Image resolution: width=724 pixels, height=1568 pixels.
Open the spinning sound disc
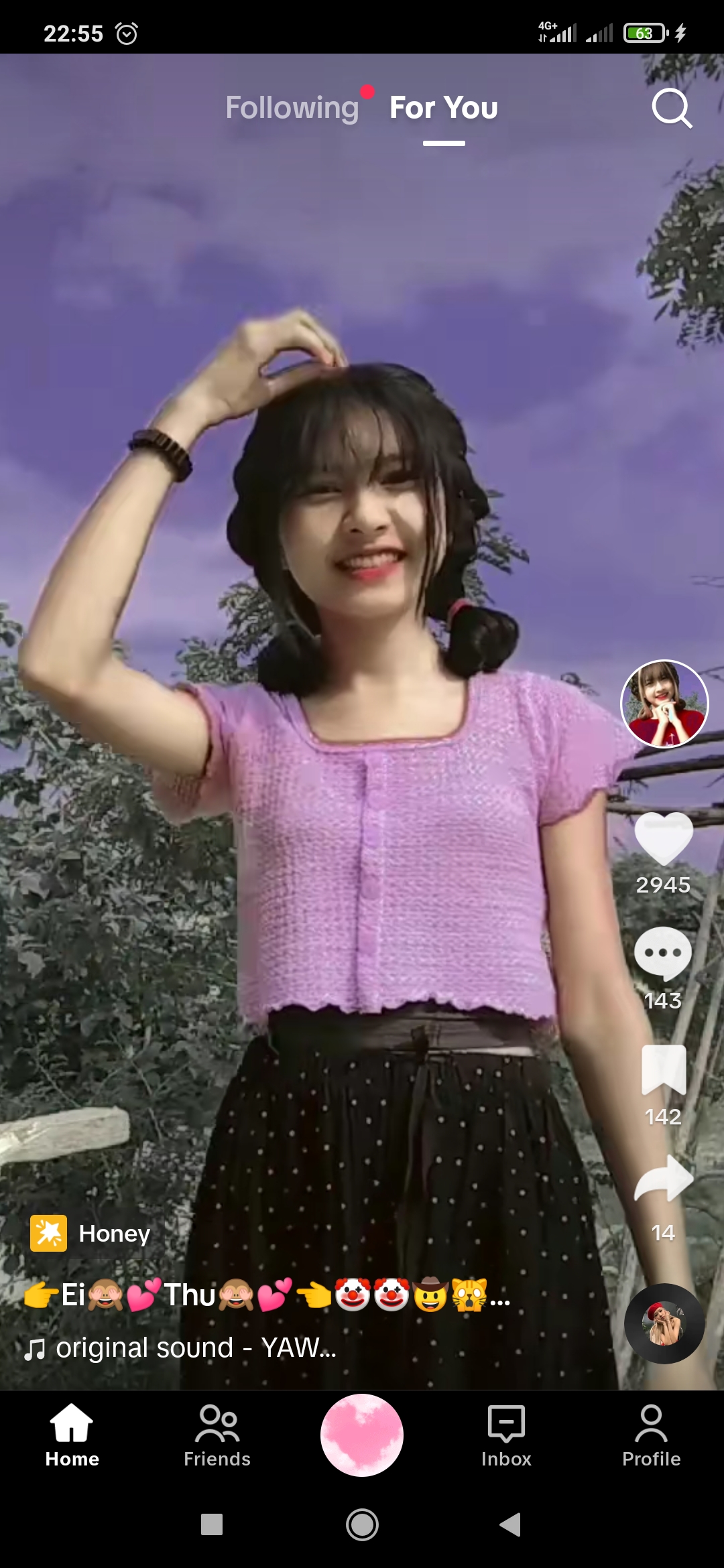pos(664,1323)
